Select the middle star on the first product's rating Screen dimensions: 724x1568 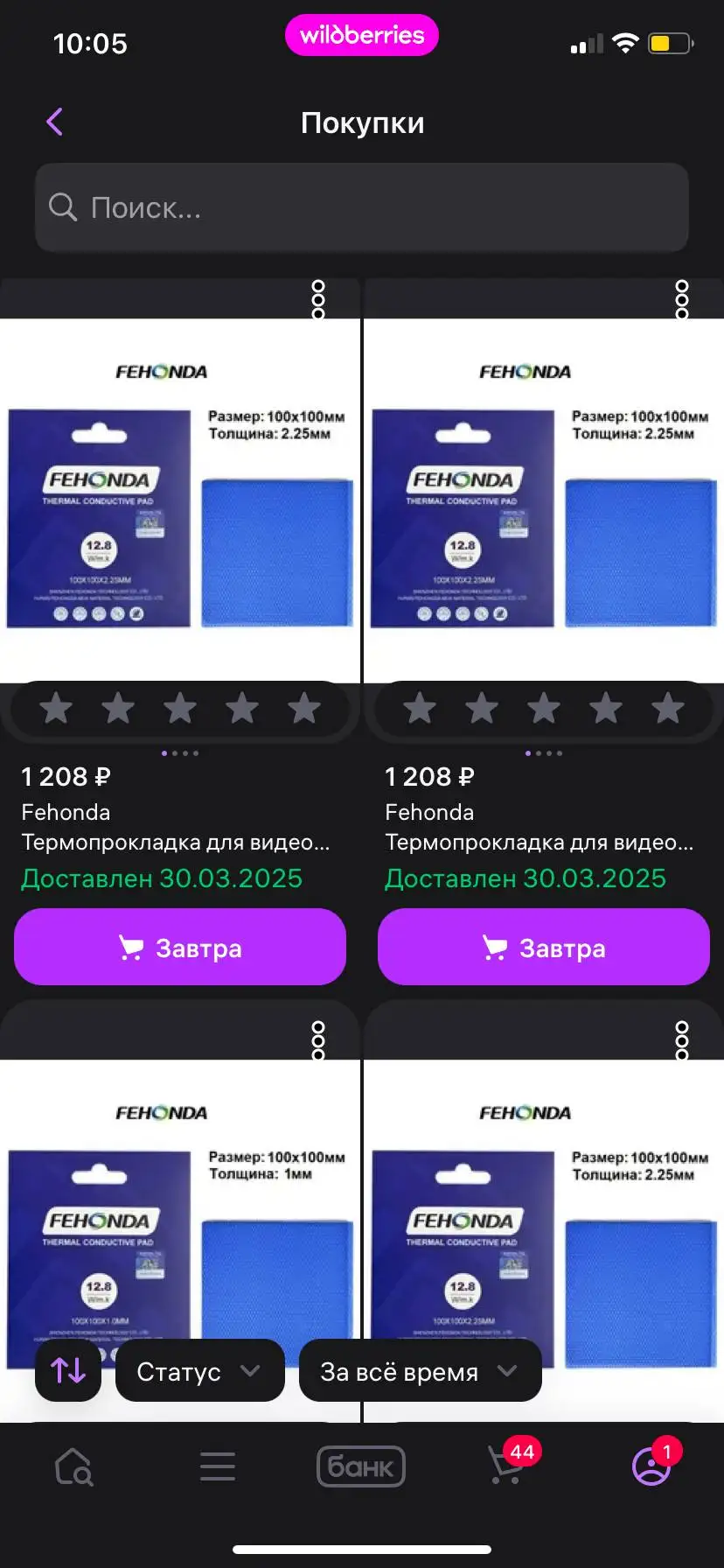180,709
